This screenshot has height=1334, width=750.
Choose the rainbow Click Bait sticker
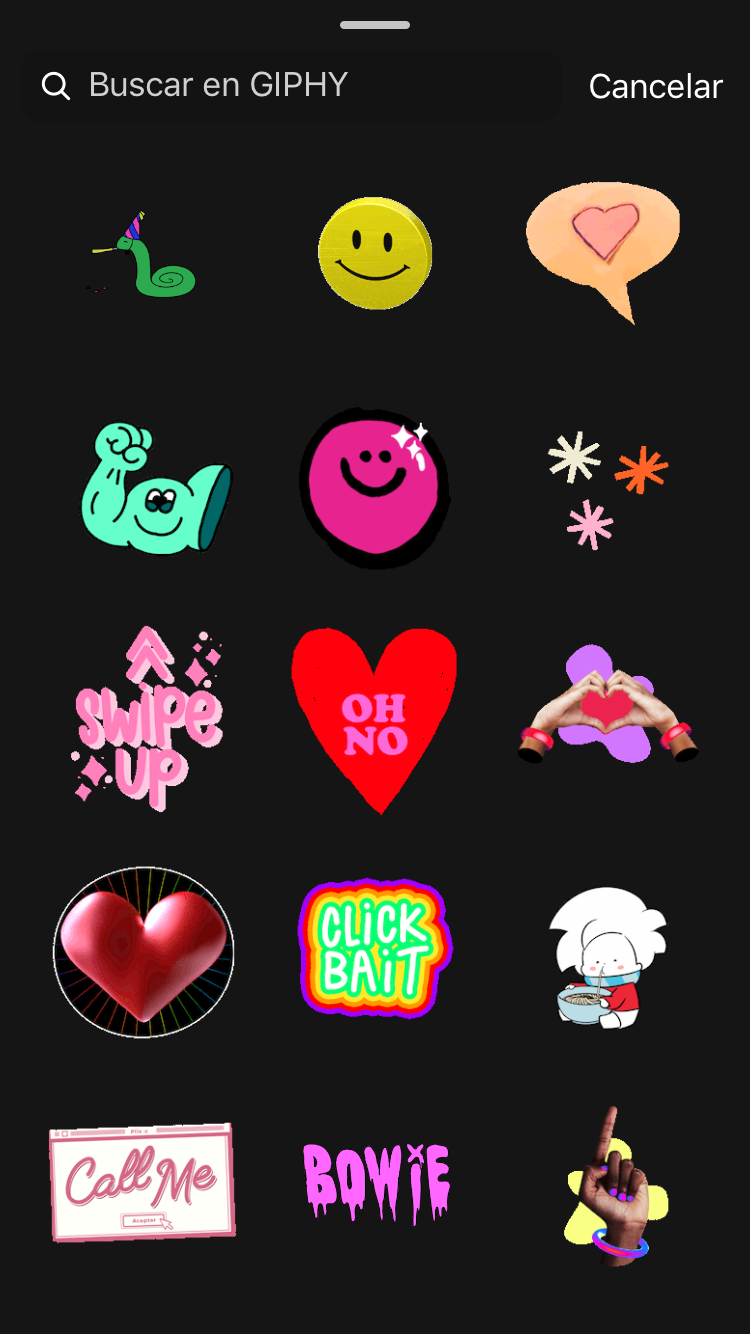point(375,949)
